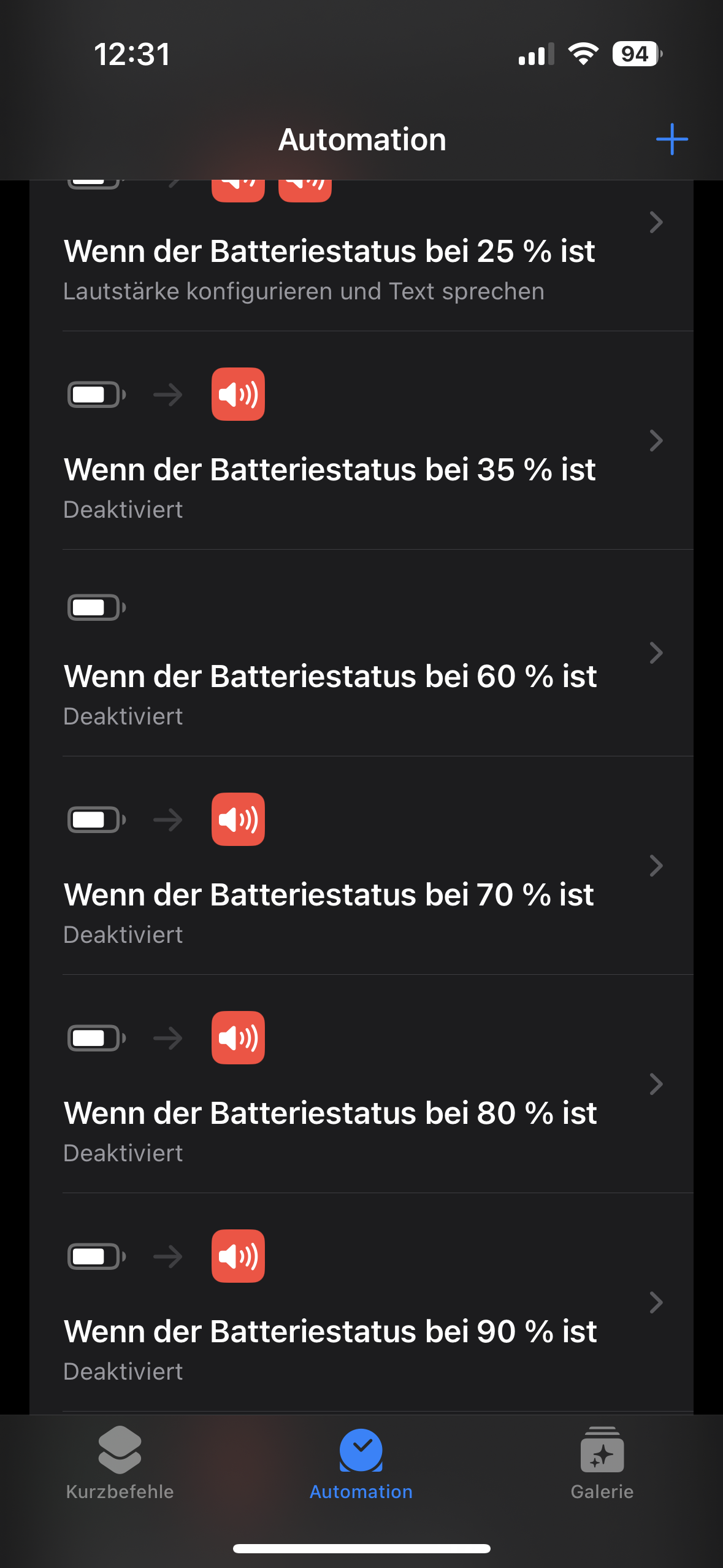Screen dimensions: 723x1568
Task: Go to the Galerie tab
Action: tap(602, 1463)
